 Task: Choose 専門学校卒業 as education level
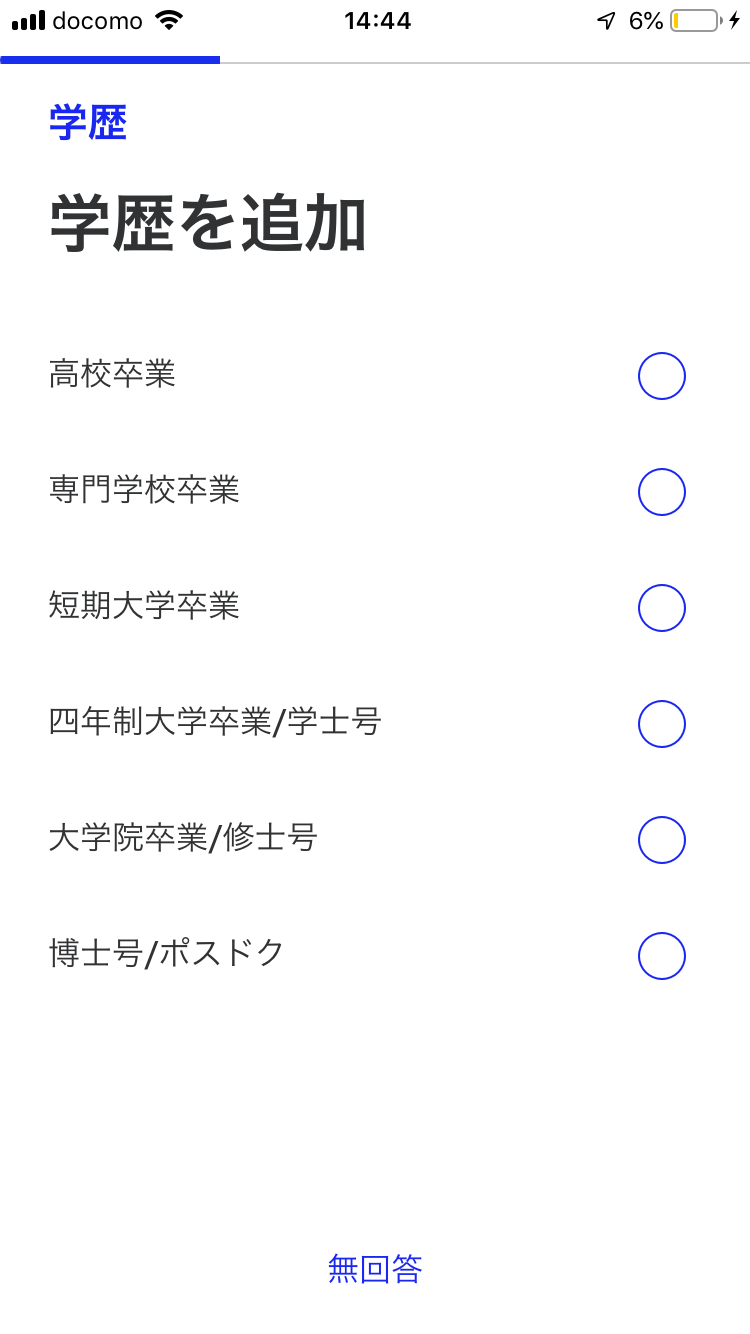pyautogui.click(x=661, y=492)
